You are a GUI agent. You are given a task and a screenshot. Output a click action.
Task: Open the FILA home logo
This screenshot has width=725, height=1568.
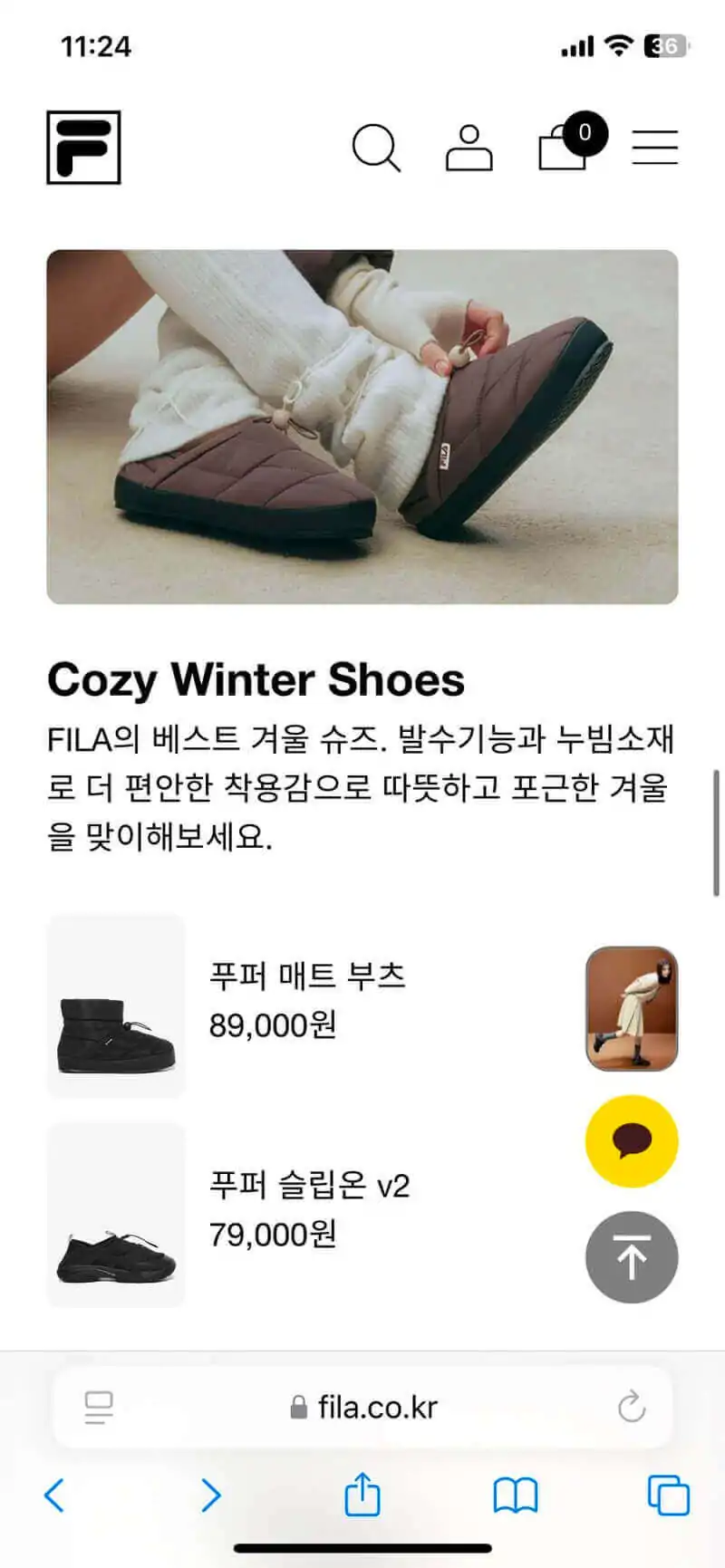(83, 148)
